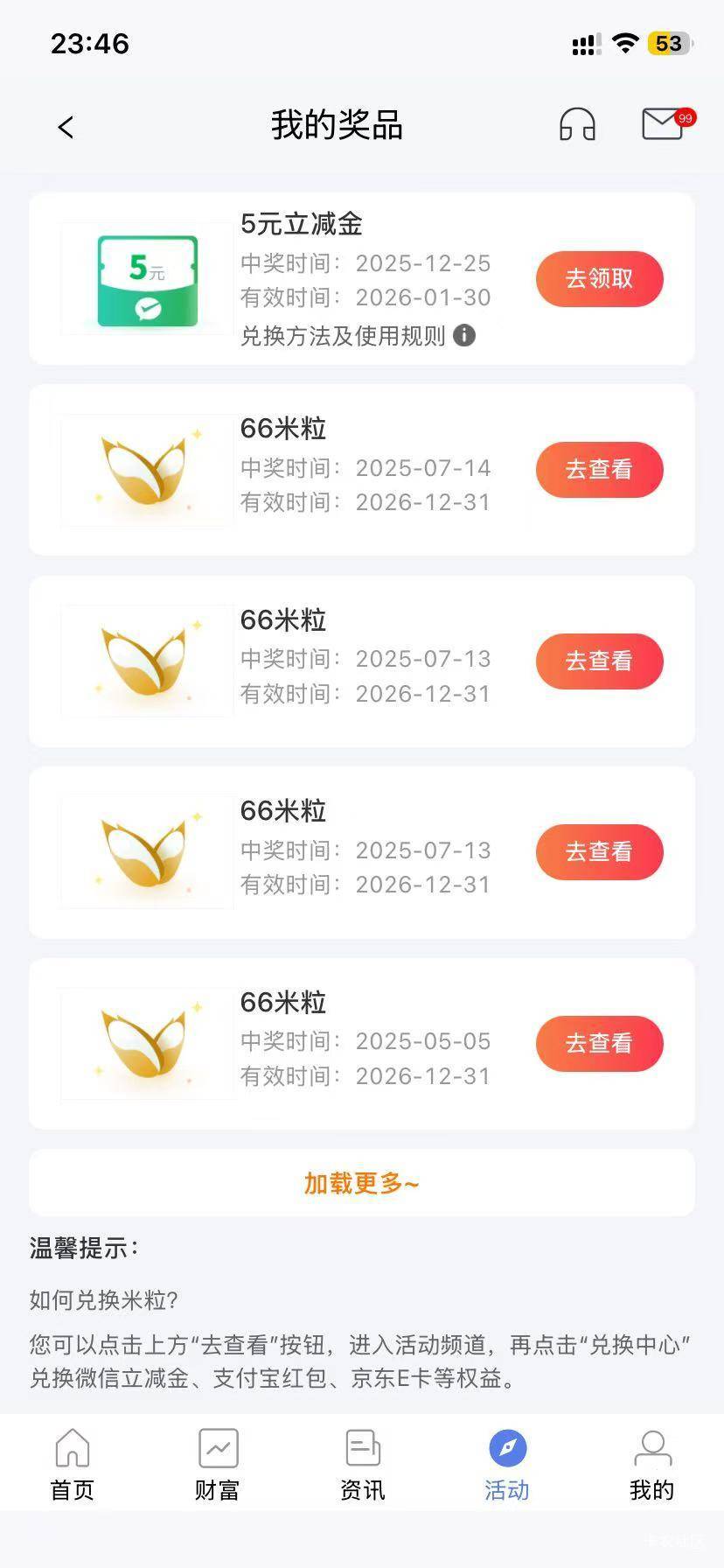Viewport: 724px width, 1568px height.
Task: Switch to the 首页 tab
Action: (72, 1465)
